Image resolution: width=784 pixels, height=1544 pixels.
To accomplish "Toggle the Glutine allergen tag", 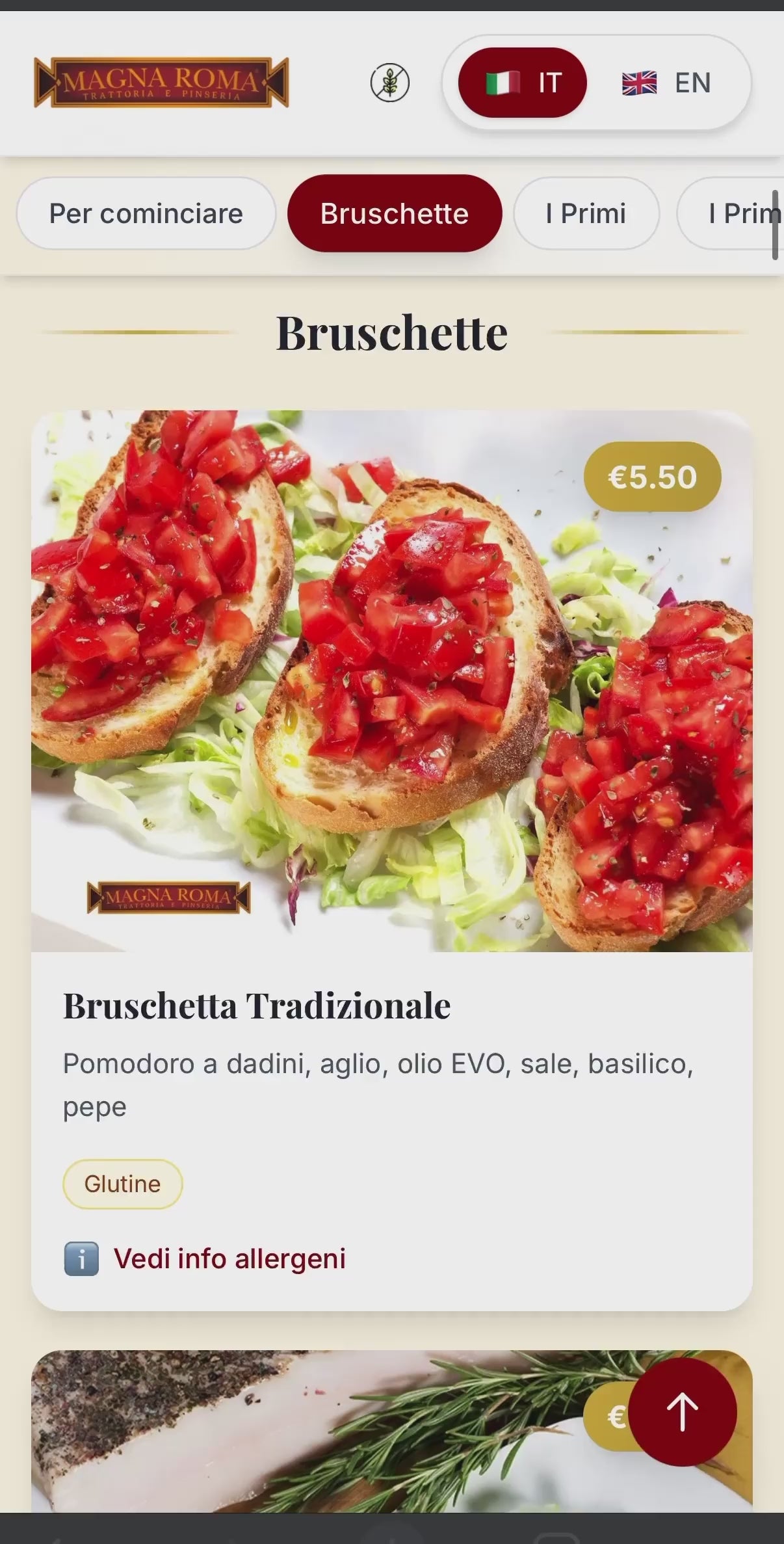I will pyautogui.click(x=122, y=1184).
